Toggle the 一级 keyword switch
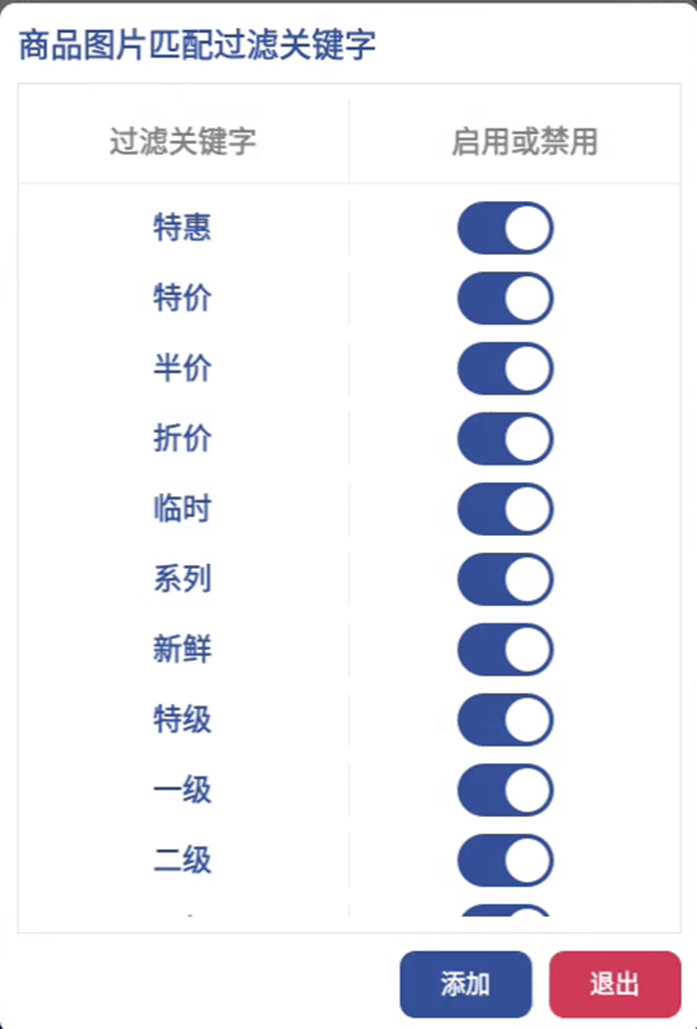Viewport: 697px width, 1029px height. [x=505, y=790]
